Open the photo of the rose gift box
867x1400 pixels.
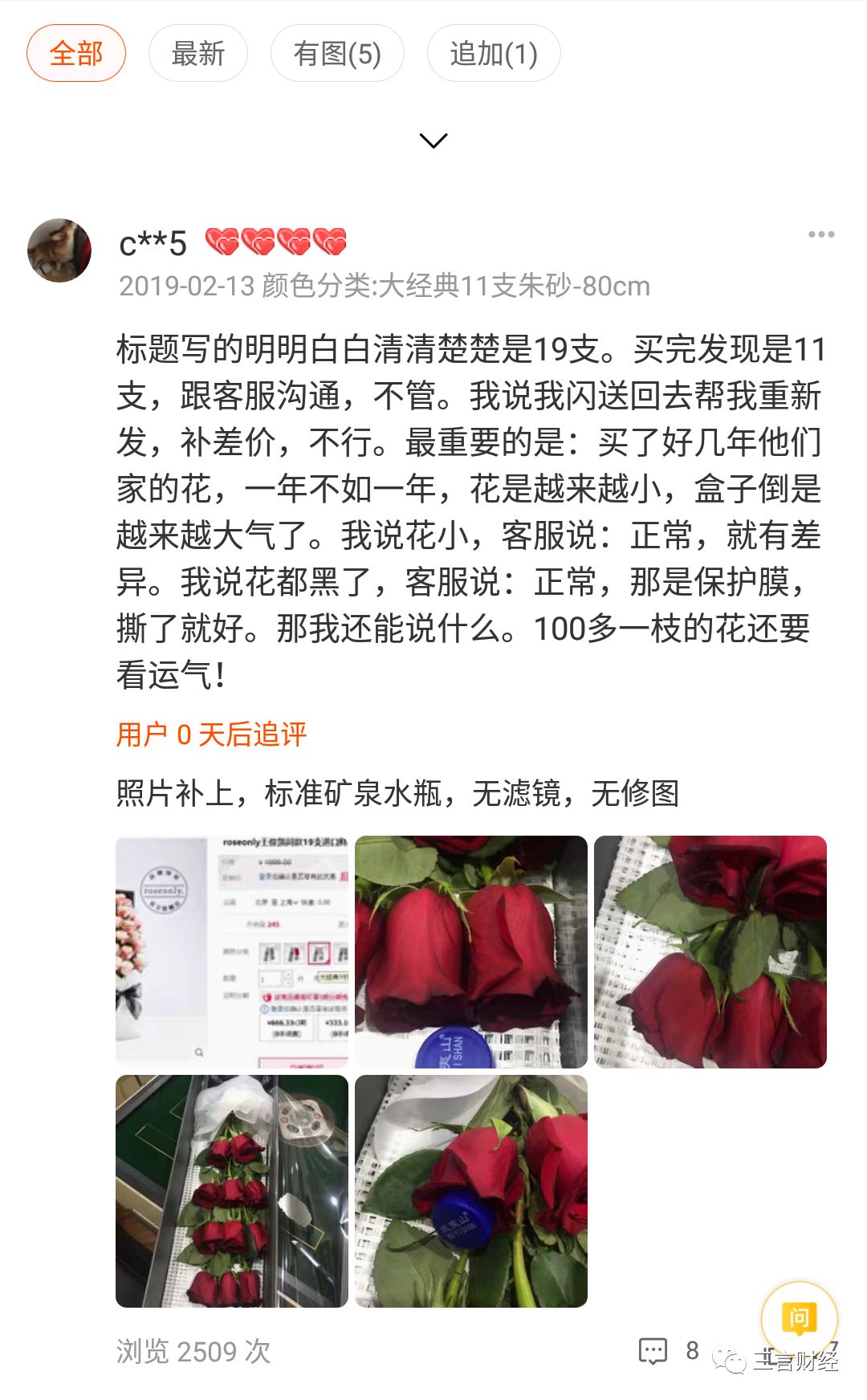tap(232, 1190)
